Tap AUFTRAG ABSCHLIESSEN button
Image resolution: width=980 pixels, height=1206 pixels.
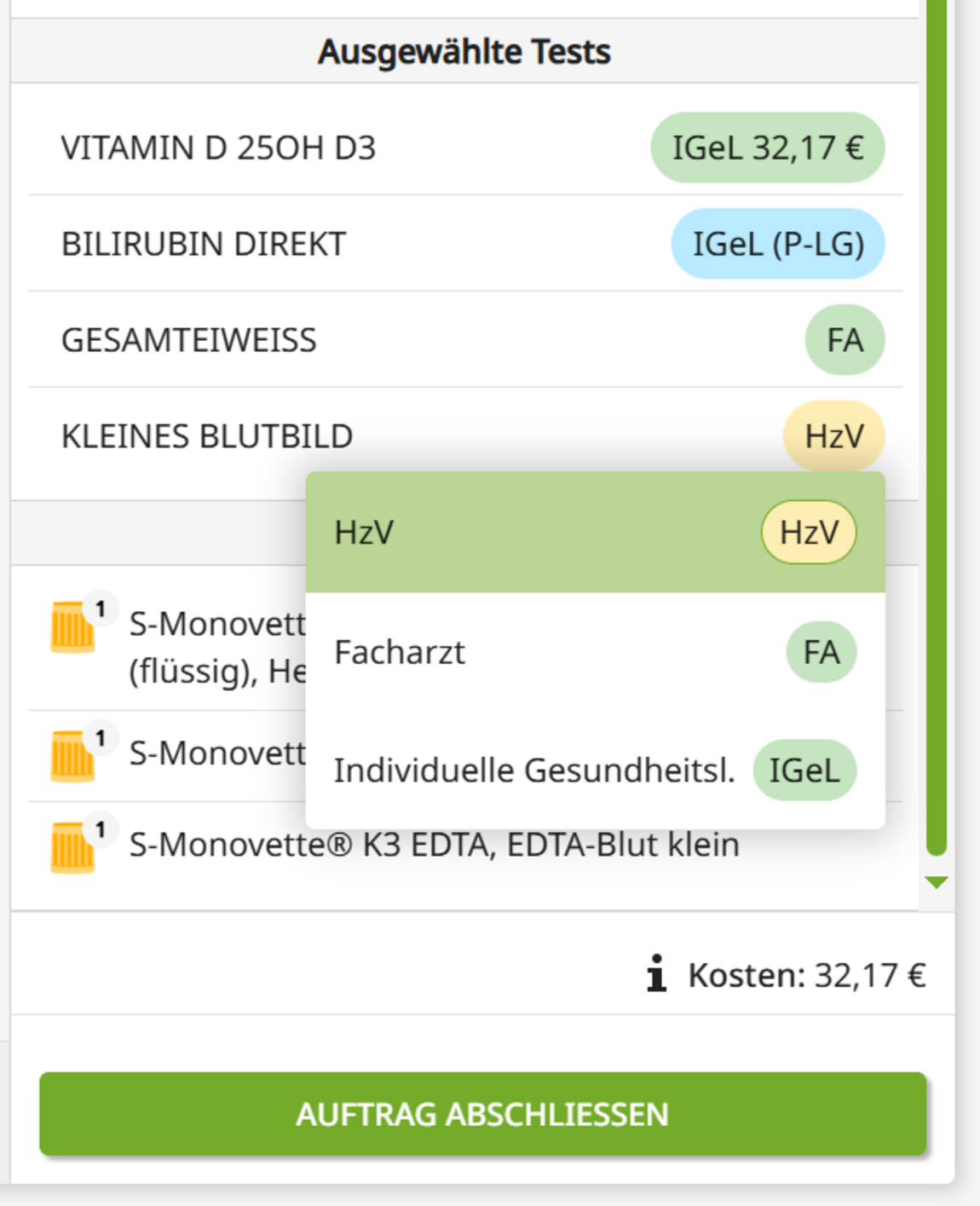point(482,1114)
